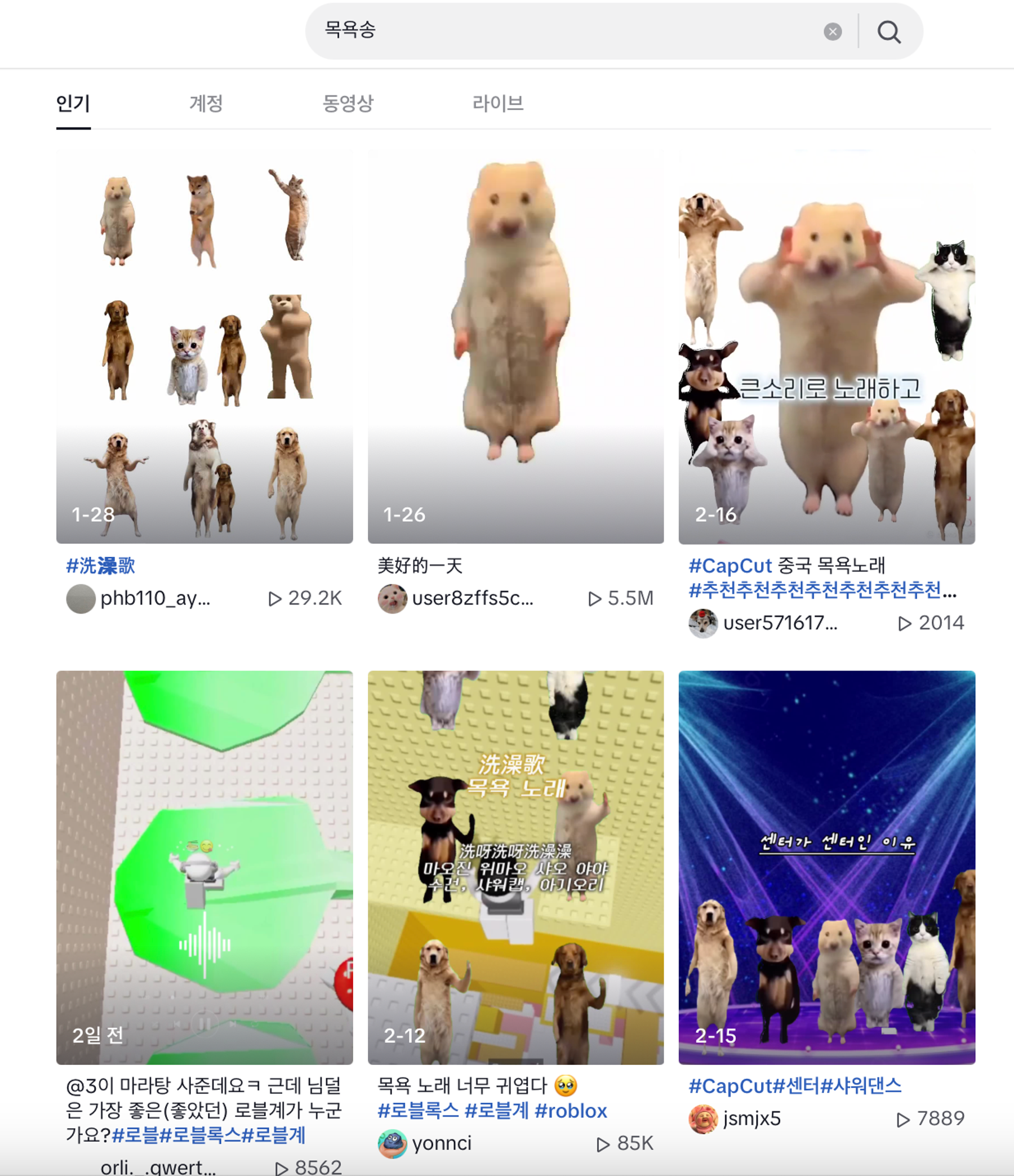Tap the search field containing 목욕송
Image resolution: width=1014 pixels, height=1176 pixels.
[567, 31]
